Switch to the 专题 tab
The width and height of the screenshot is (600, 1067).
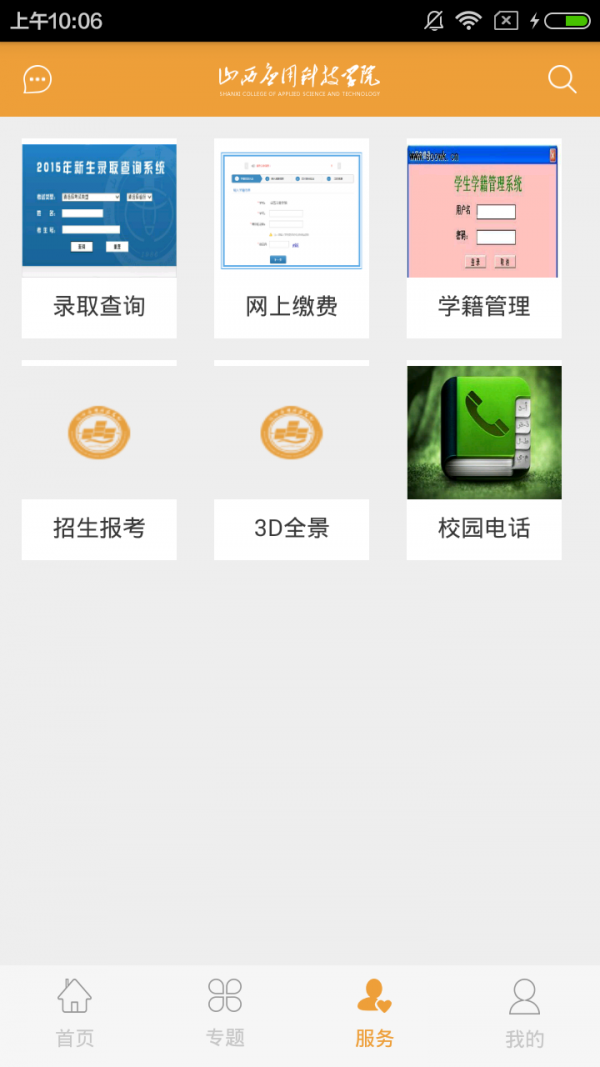click(225, 1013)
